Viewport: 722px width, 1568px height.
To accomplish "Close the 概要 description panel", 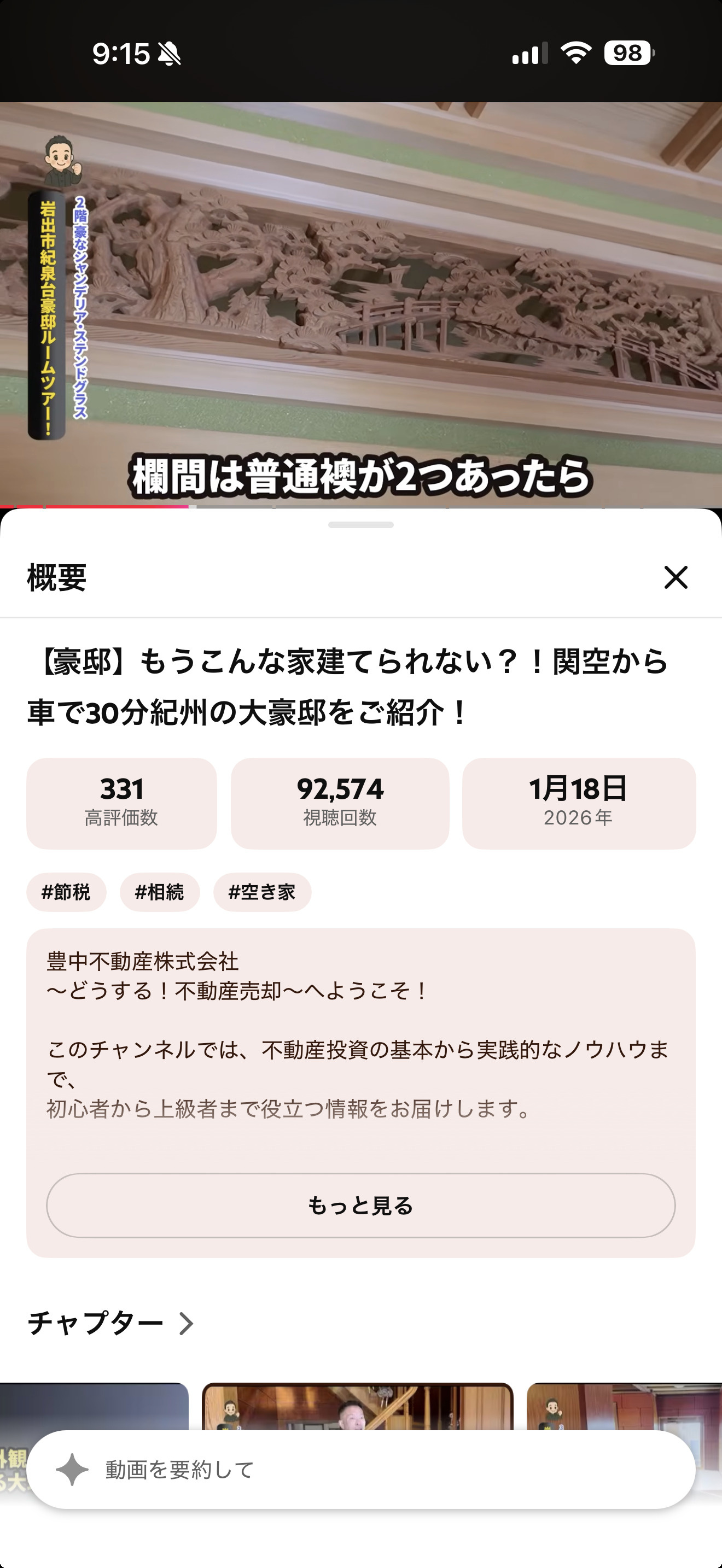I will pos(676,577).
